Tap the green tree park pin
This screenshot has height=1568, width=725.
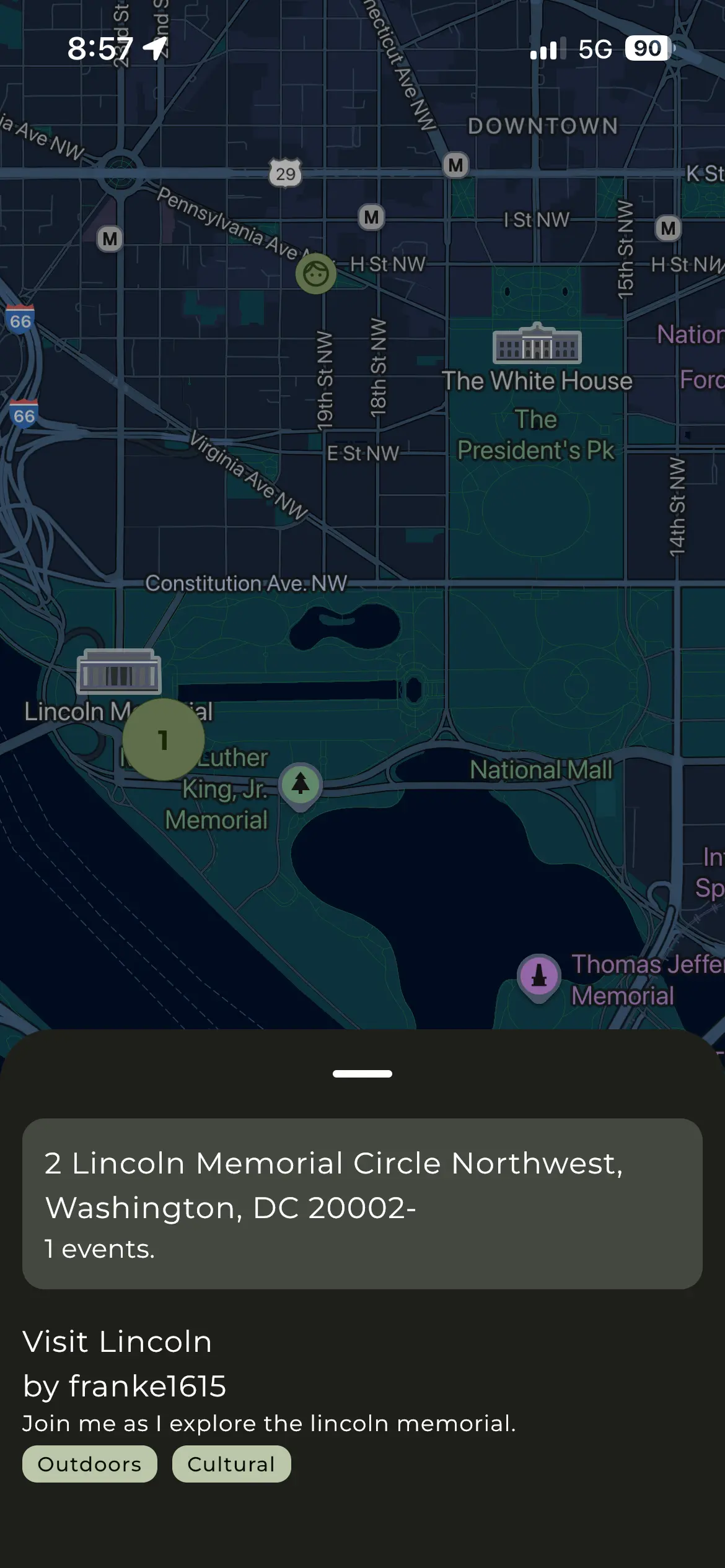(301, 784)
